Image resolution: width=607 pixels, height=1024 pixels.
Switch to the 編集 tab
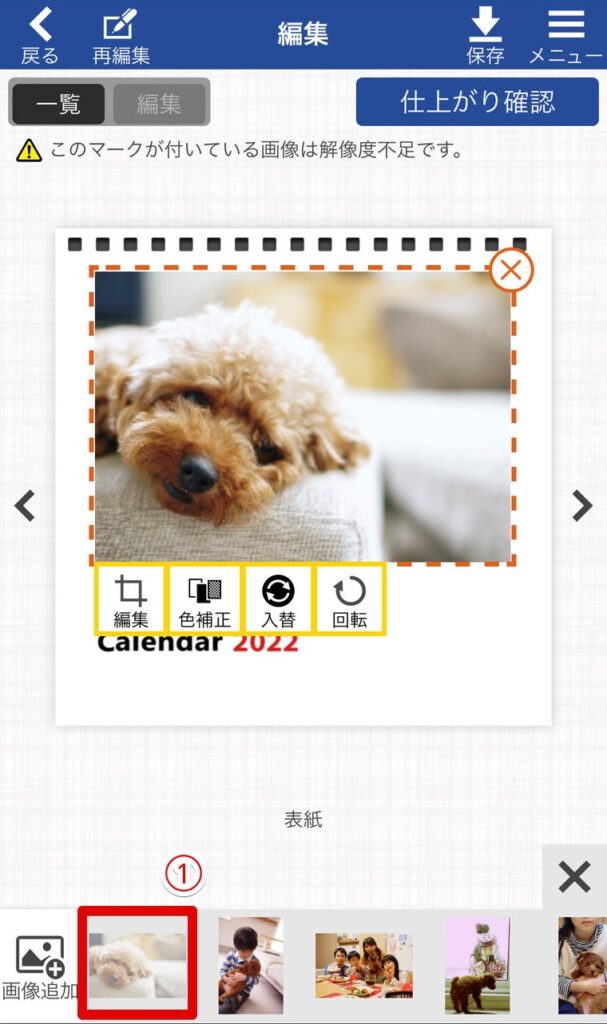[x=159, y=102]
